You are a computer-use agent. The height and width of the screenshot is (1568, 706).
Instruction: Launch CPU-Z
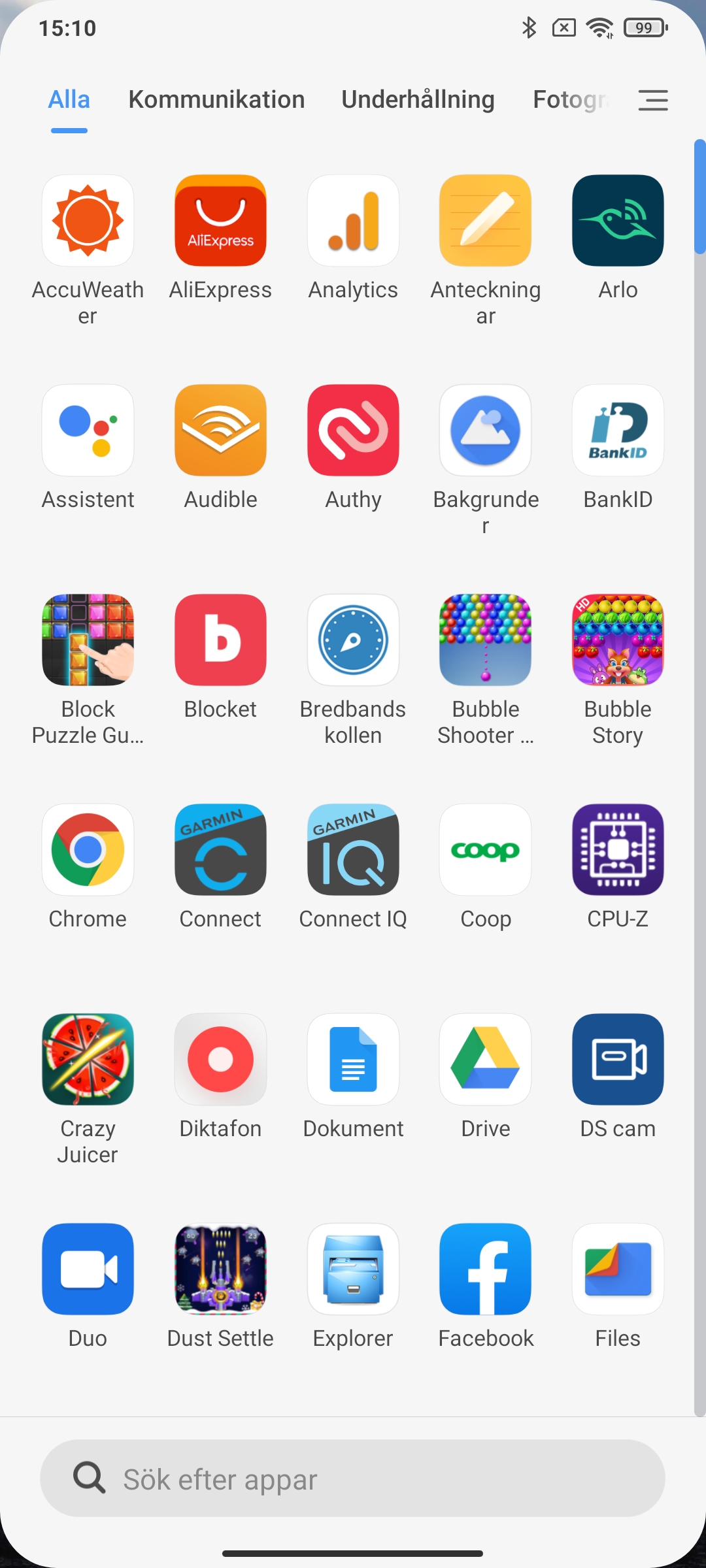click(x=618, y=850)
